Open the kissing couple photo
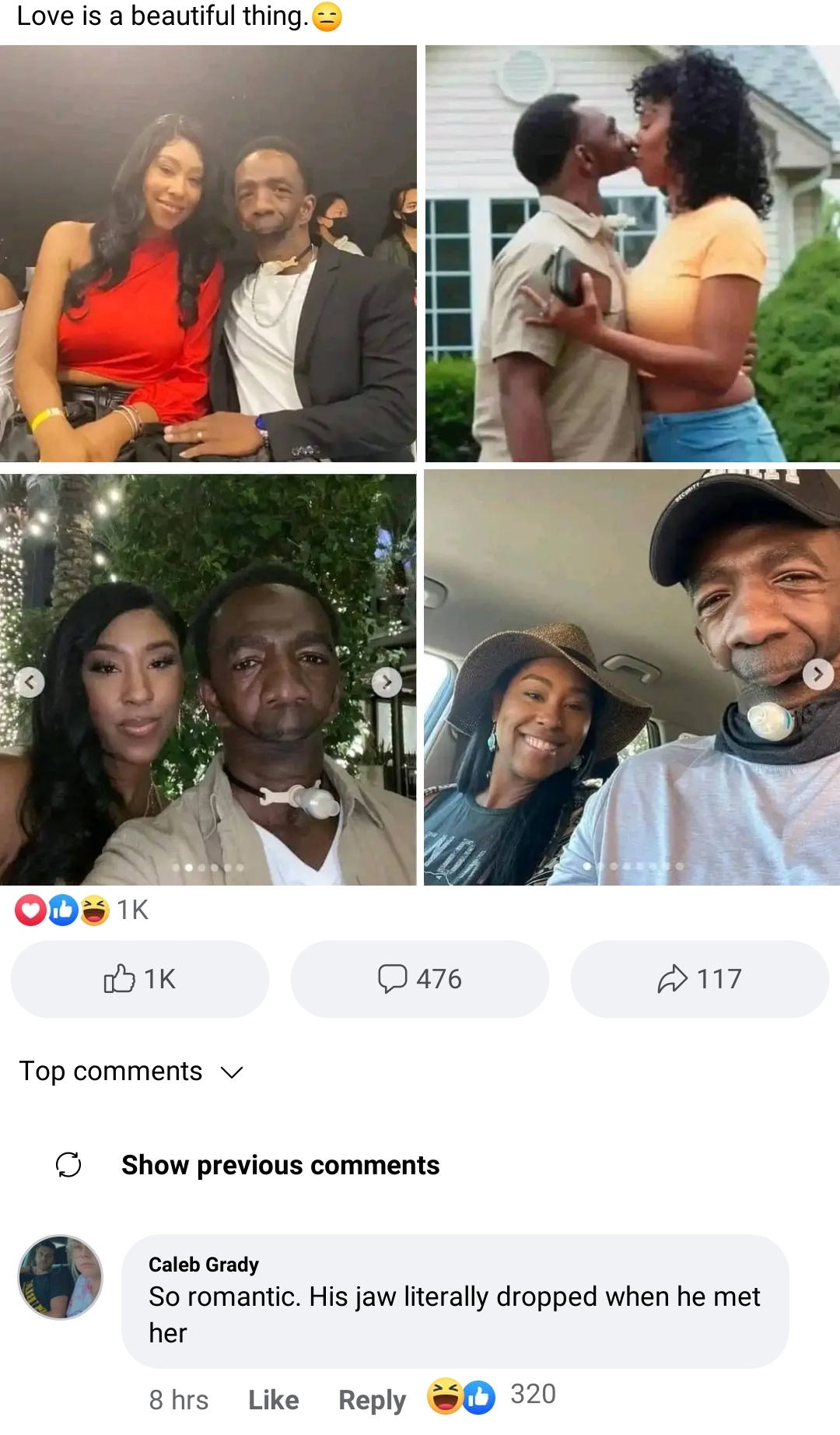Viewport: 840px width, 1435px height. tap(632, 254)
